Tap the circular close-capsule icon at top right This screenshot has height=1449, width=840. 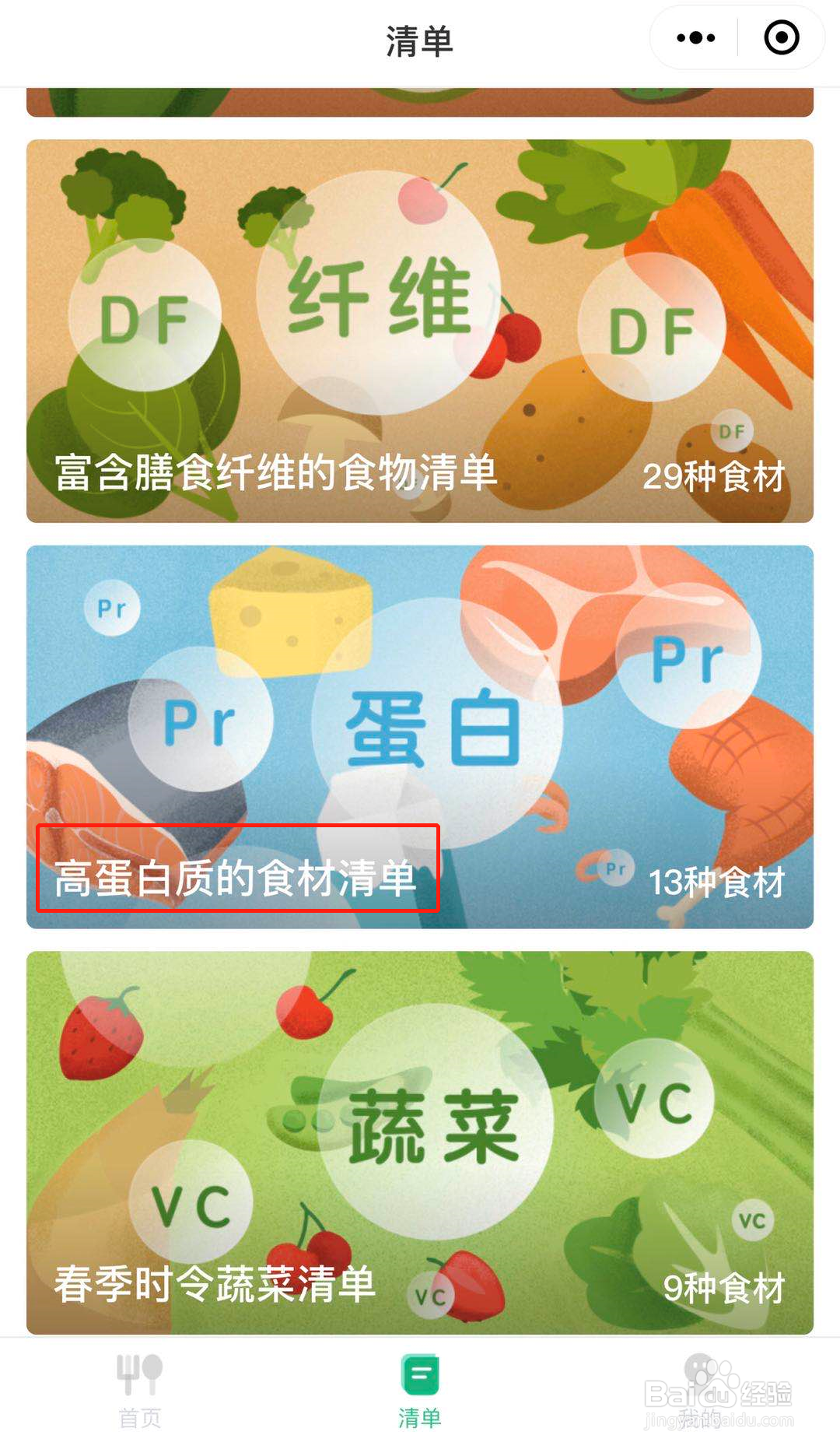pos(780,37)
